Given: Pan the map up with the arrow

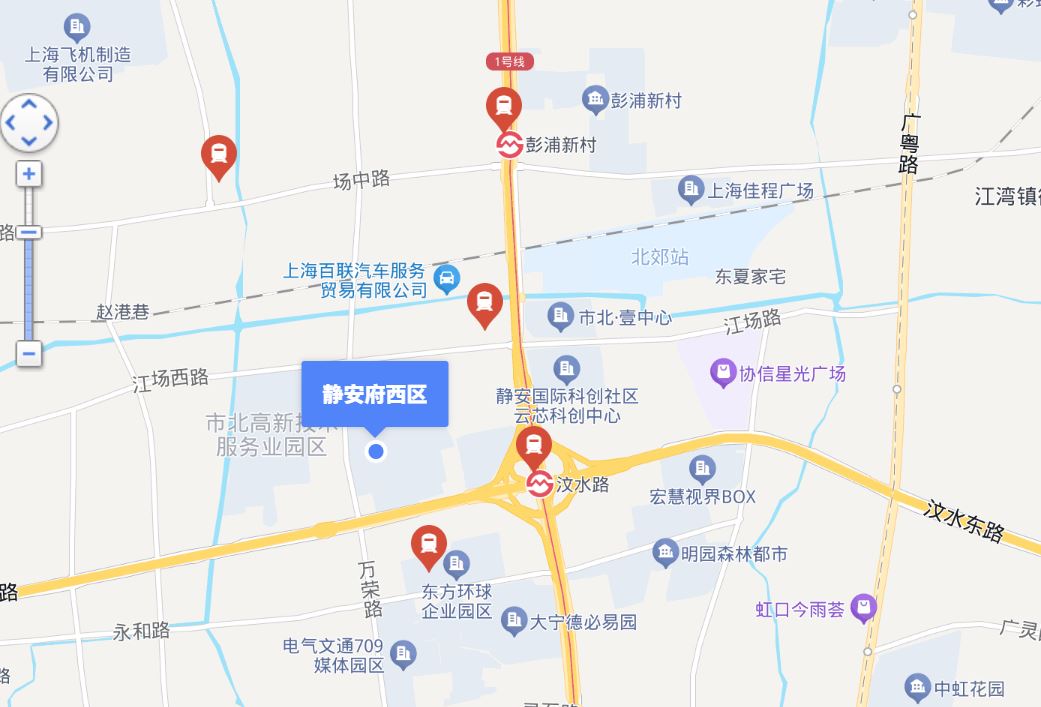Looking at the screenshot, I should point(29,103).
